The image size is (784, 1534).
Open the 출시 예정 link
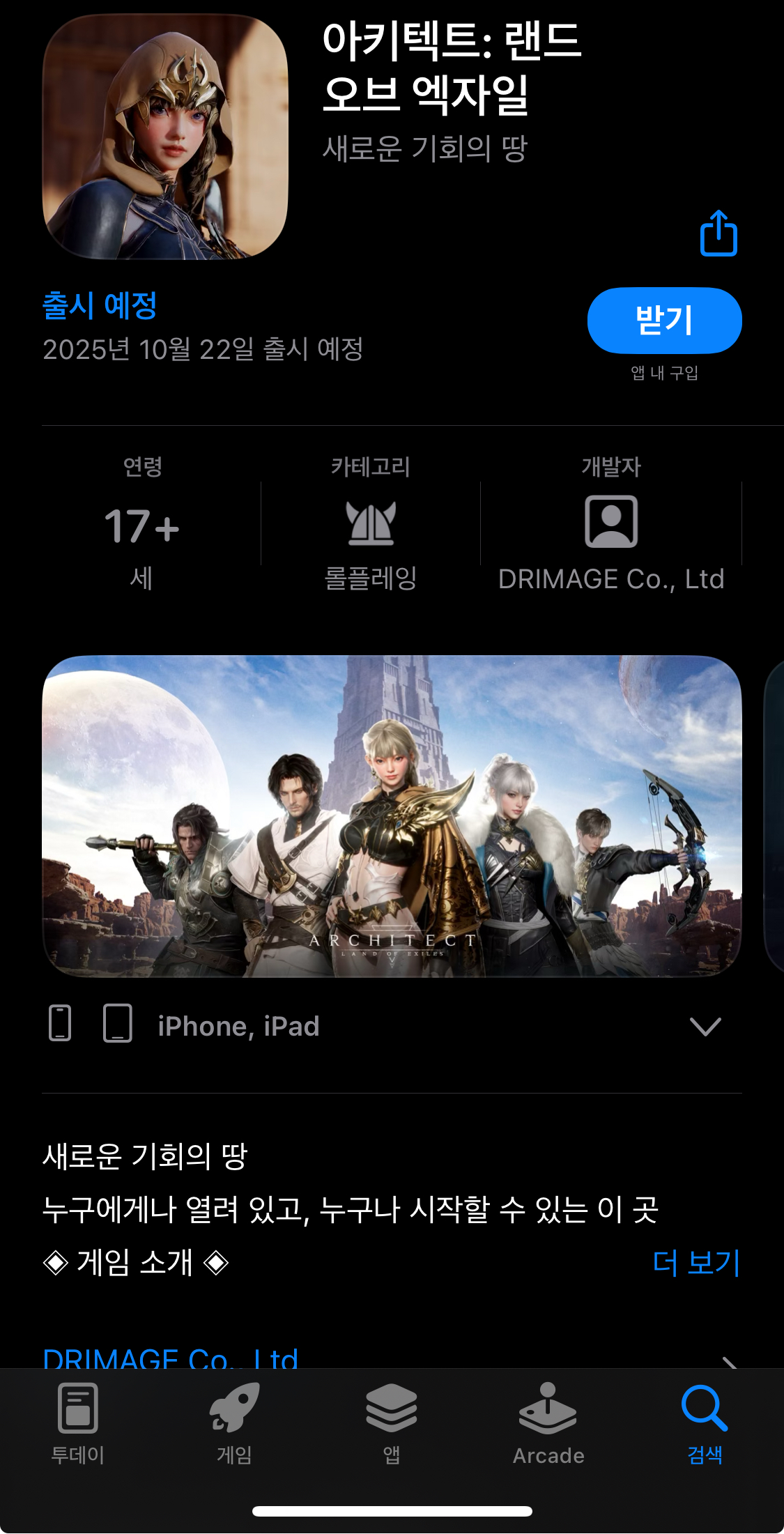tap(100, 306)
